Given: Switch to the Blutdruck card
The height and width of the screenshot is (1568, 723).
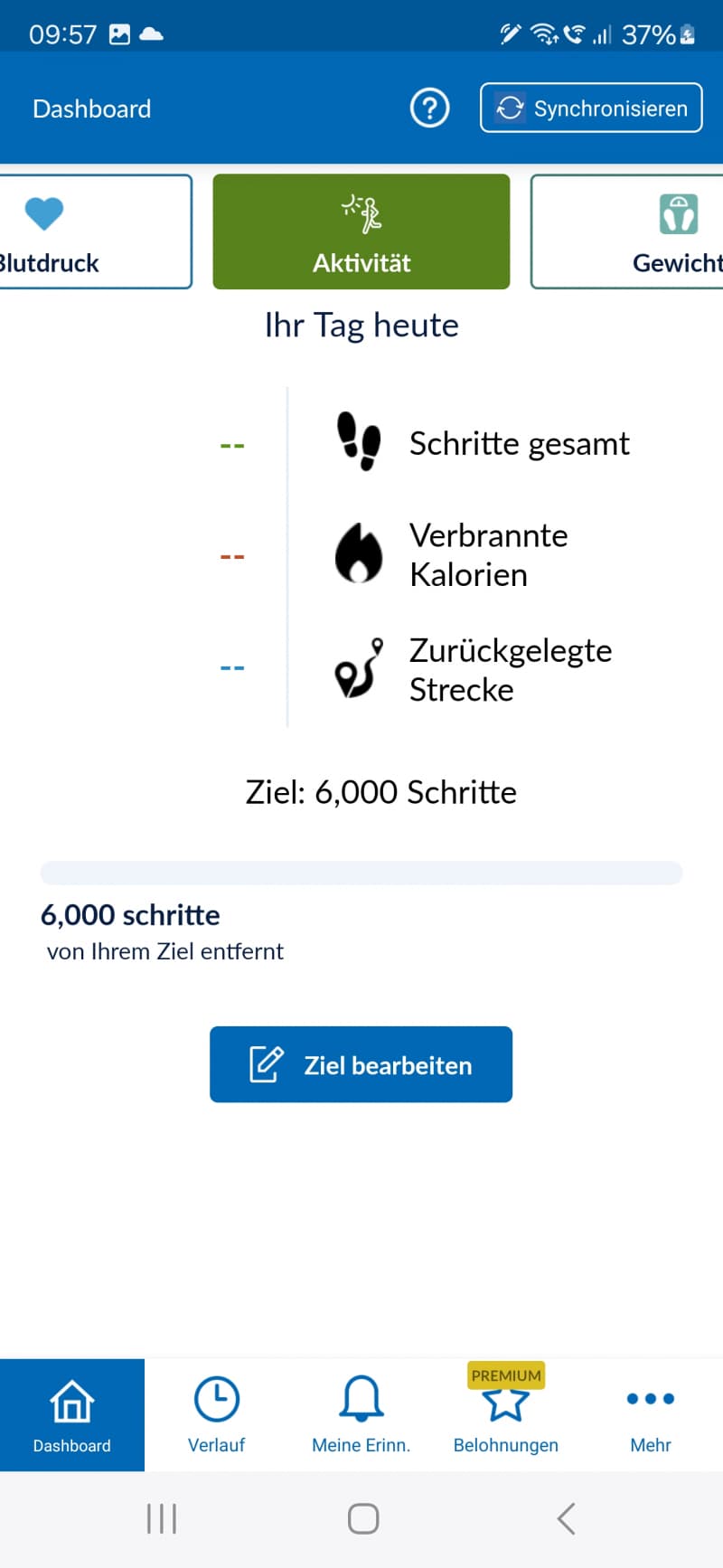Looking at the screenshot, I should 95,231.
